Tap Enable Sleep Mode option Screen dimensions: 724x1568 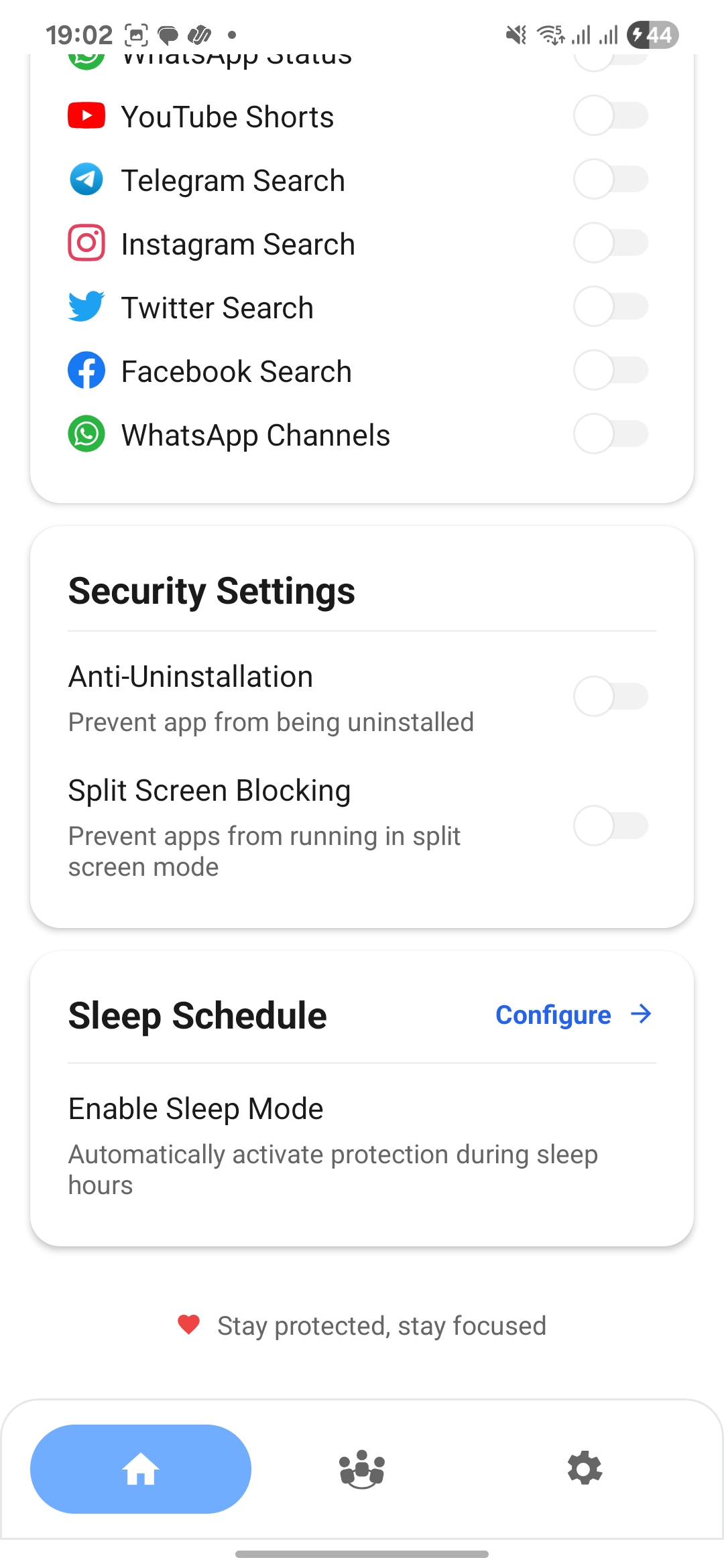point(195,1108)
